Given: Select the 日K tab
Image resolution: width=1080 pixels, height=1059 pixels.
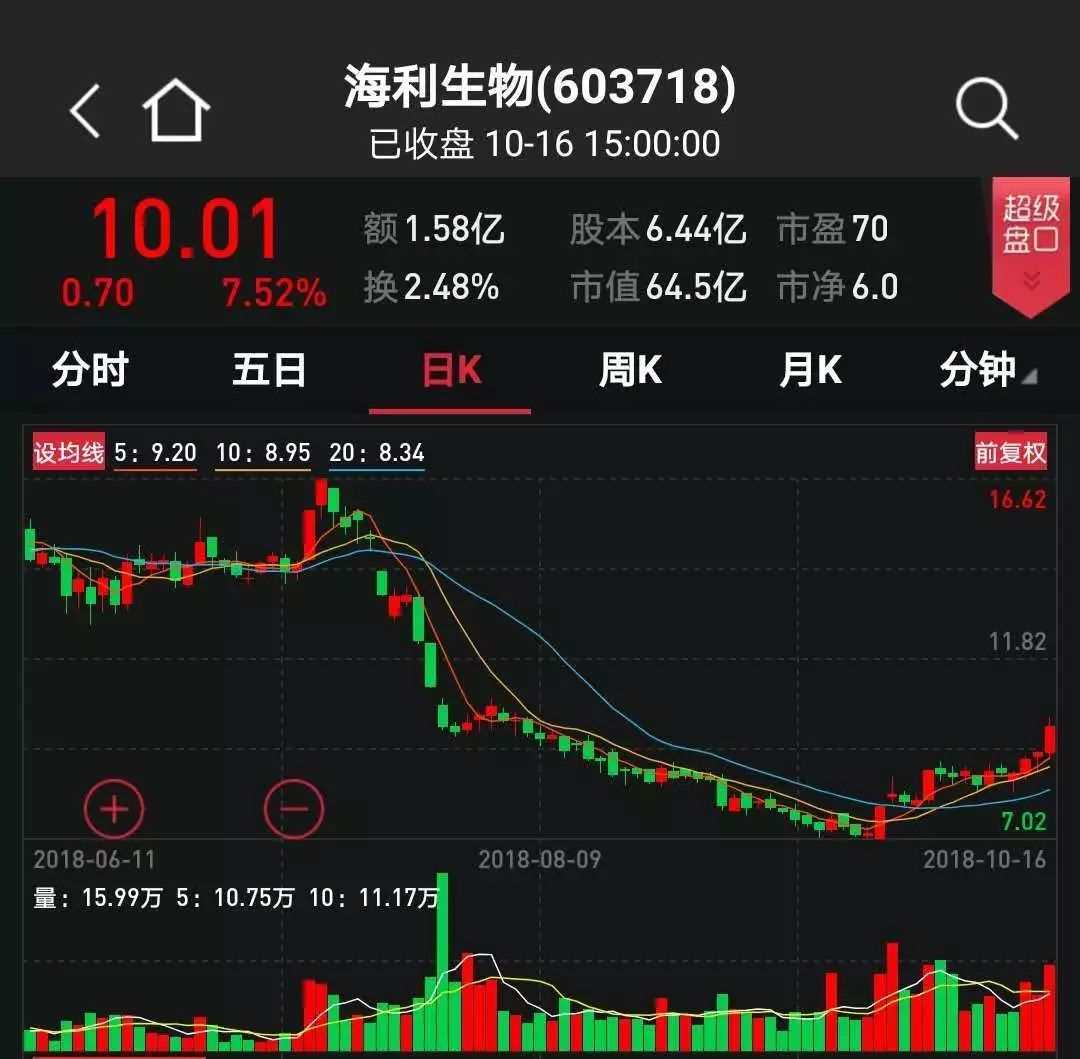Looking at the screenshot, I should click(x=451, y=371).
